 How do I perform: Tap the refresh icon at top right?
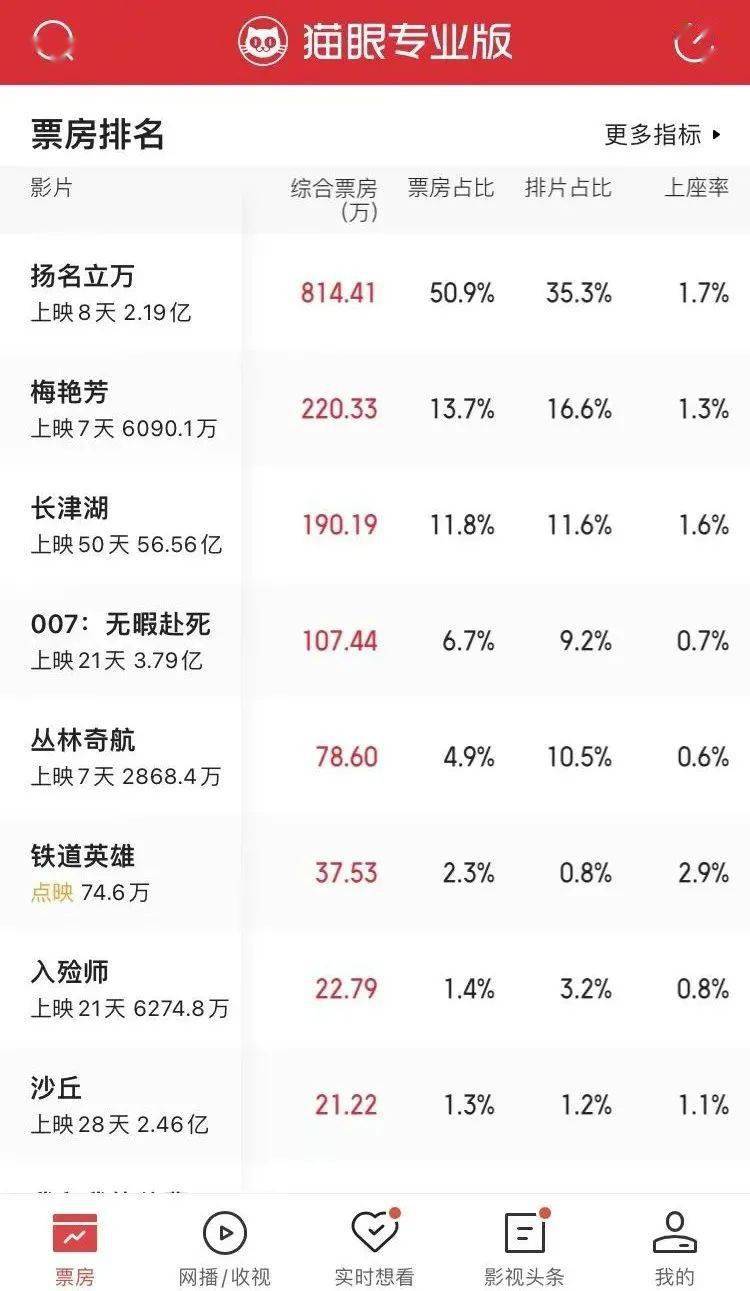point(691,42)
